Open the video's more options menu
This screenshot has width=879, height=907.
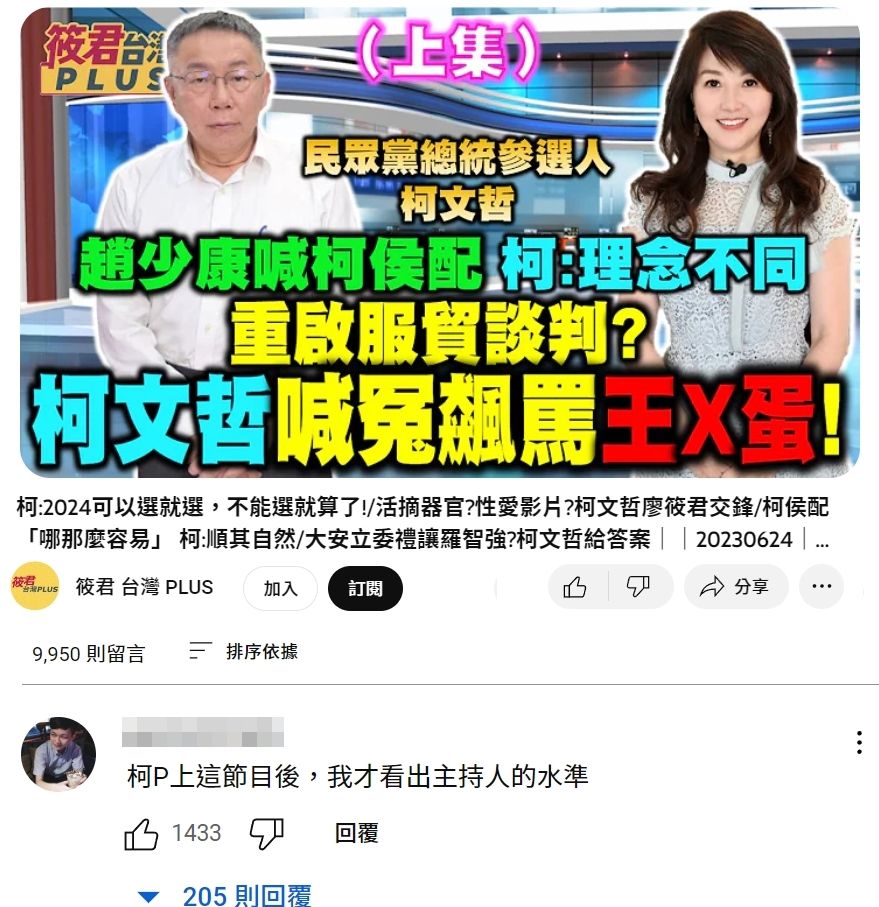[822, 587]
